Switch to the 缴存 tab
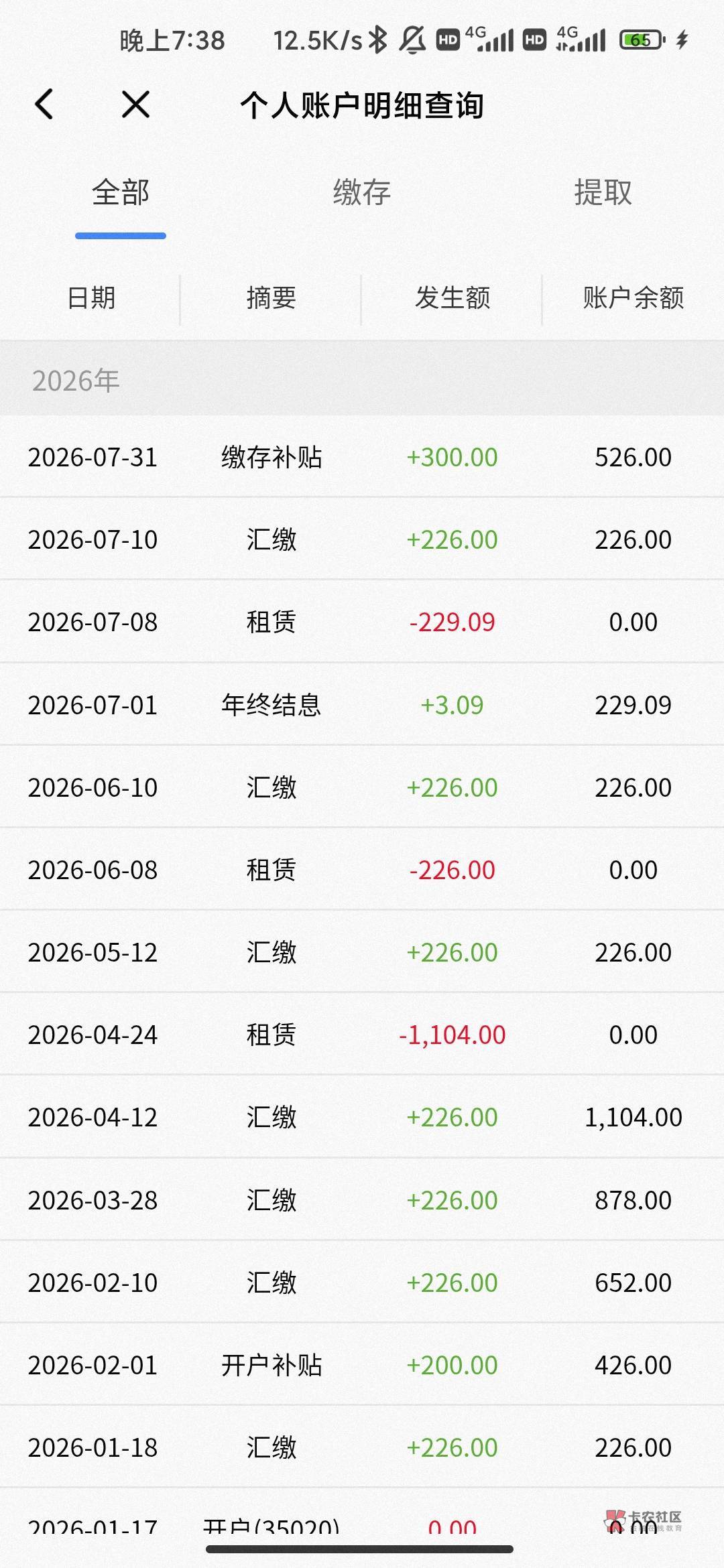 tap(362, 192)
